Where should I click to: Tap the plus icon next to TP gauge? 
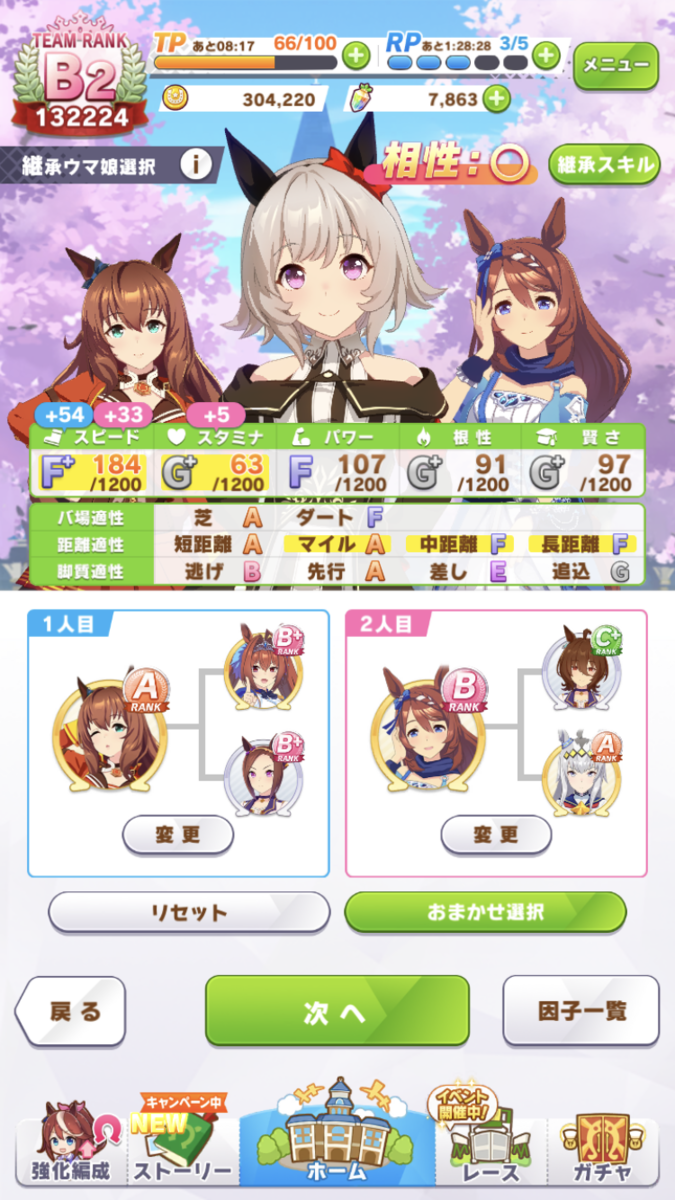356,56
